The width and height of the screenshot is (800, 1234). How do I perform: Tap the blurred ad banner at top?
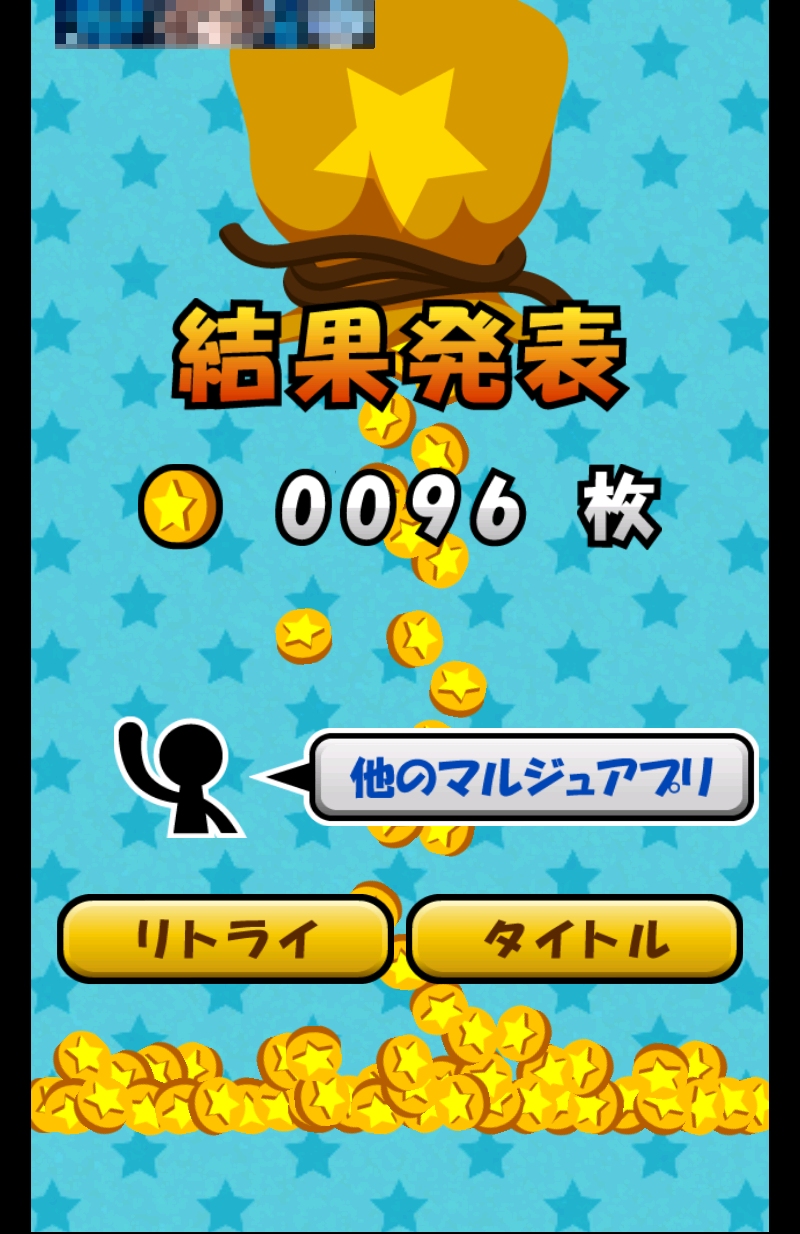tap(214, 23)
